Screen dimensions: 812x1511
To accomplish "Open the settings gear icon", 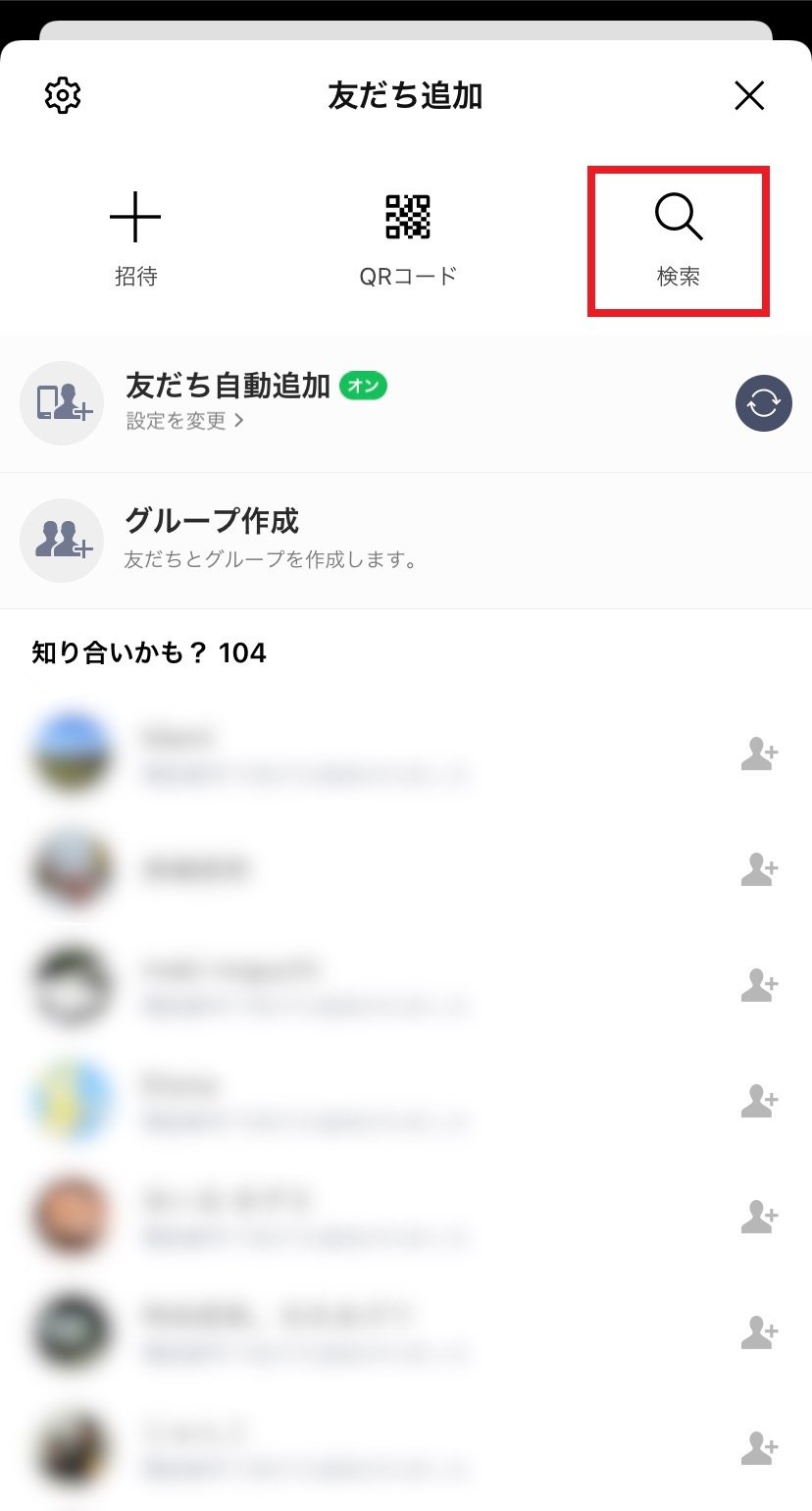I will (63, 96).
